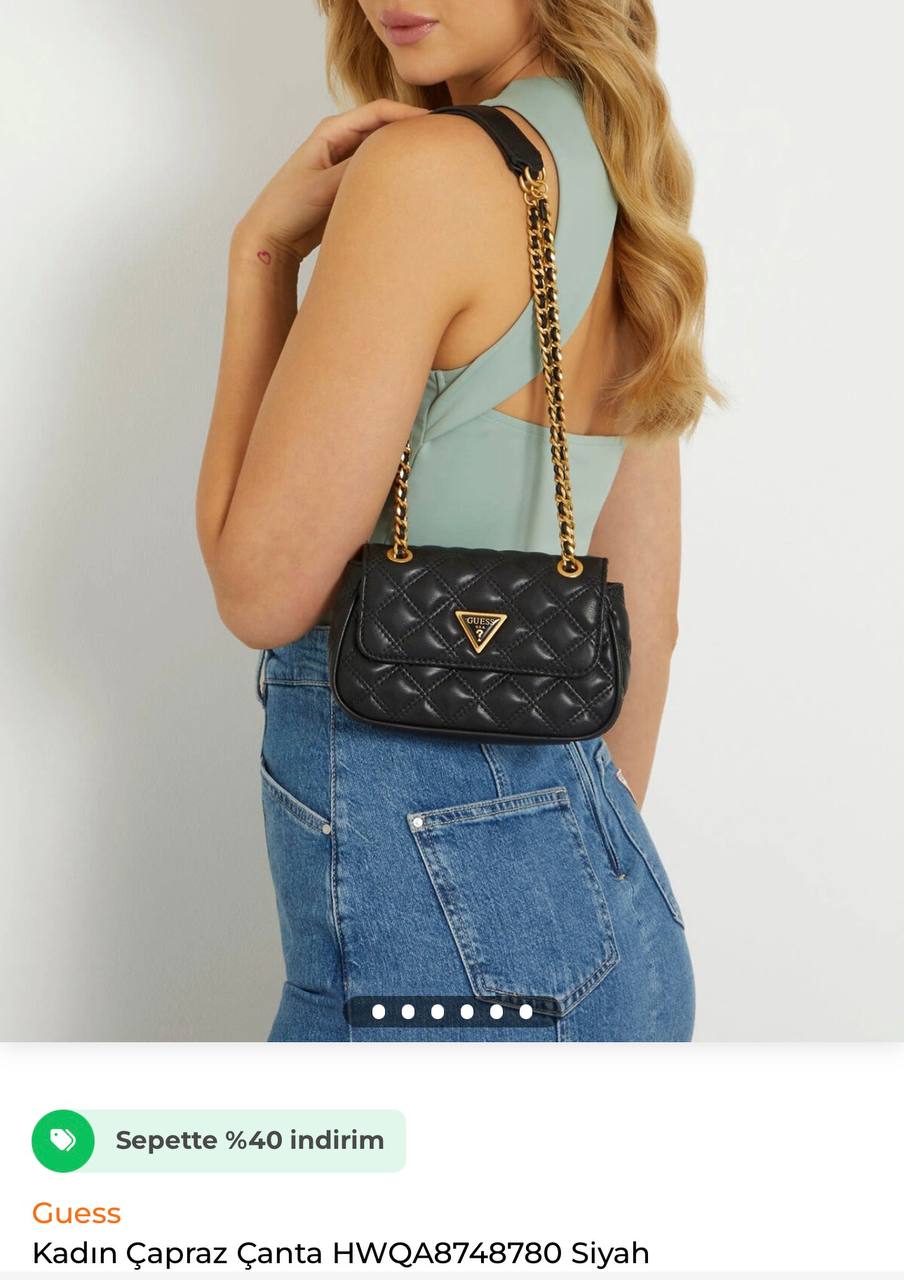The height and width of the screenshot is (1280, 904).
Task: Tap the Sepette %40 indirim badge
Action: tap(219, 1140)
